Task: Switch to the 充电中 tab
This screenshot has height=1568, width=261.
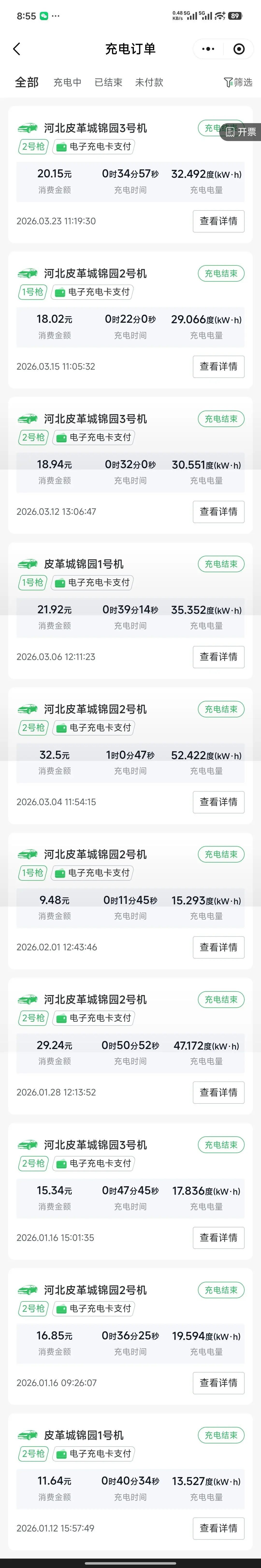Action: tap(67, 82)
